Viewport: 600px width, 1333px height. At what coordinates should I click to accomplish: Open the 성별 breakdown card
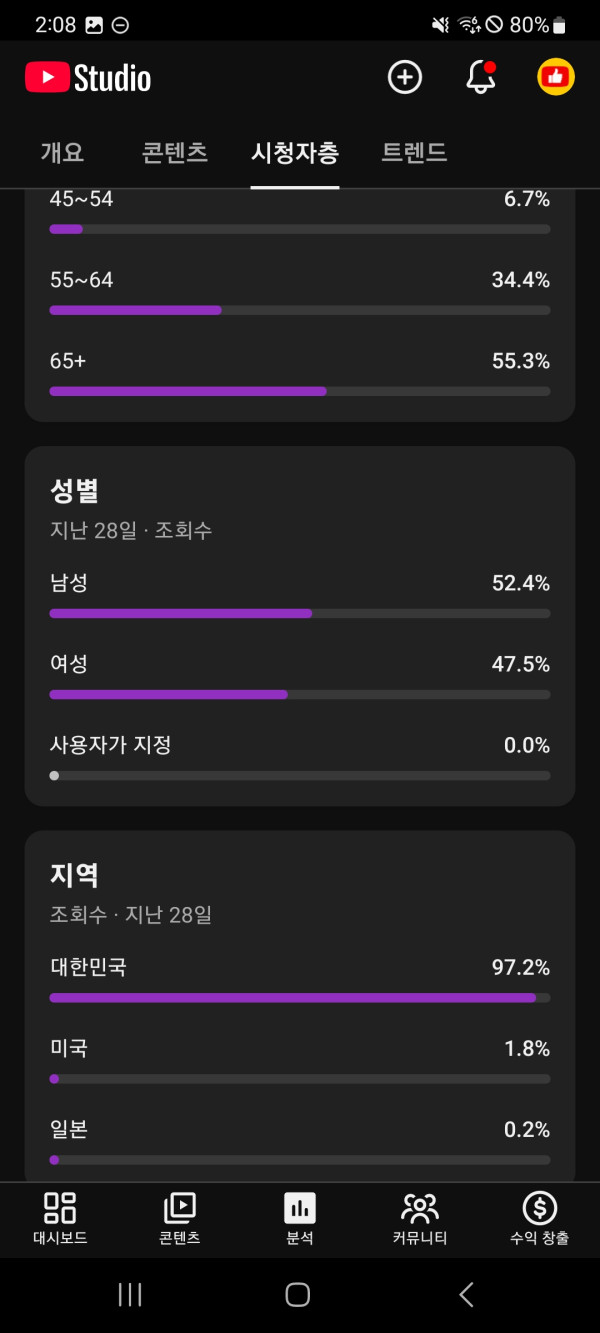pos(75,491)
